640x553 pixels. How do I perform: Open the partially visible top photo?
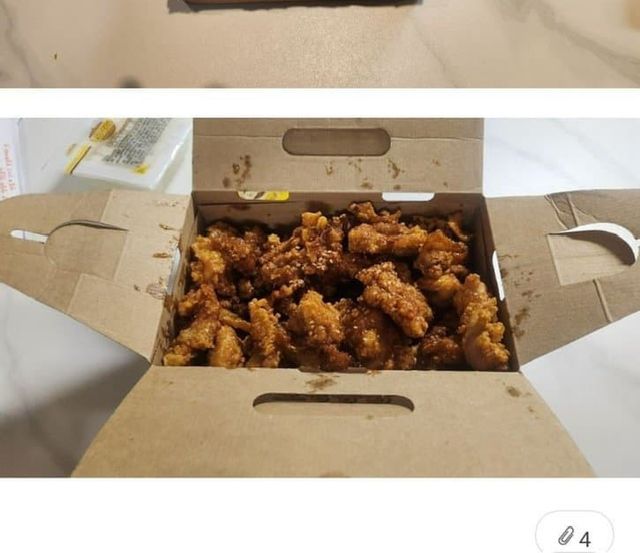click(320, 42)
